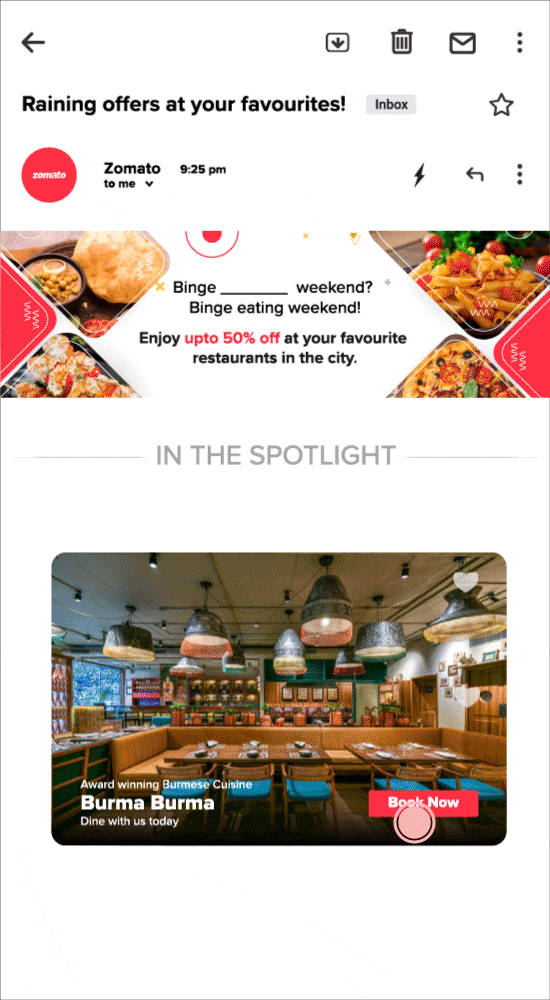This screenshot has height=1000, width=550.
Task: Open Zomato sender avatar
Action: click(x=49, y=175)
